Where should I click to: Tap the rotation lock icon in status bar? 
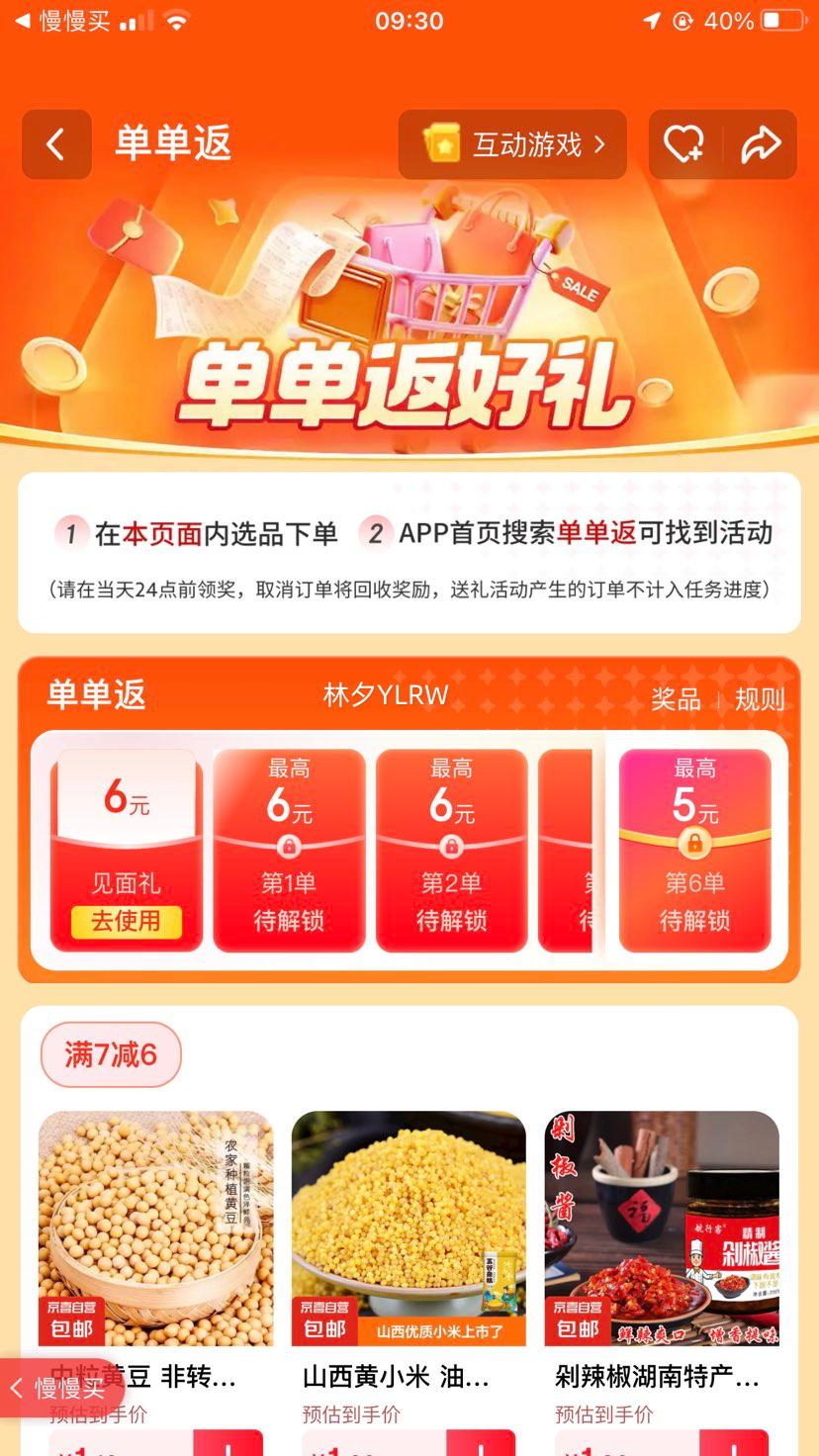click(681, 20)
